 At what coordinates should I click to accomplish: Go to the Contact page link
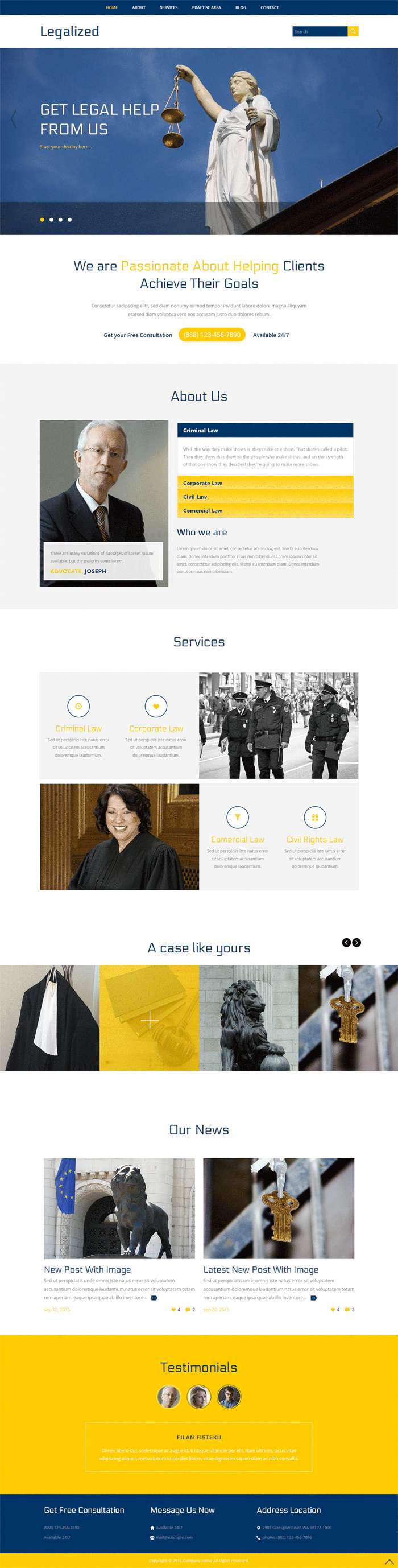point(270,7)
